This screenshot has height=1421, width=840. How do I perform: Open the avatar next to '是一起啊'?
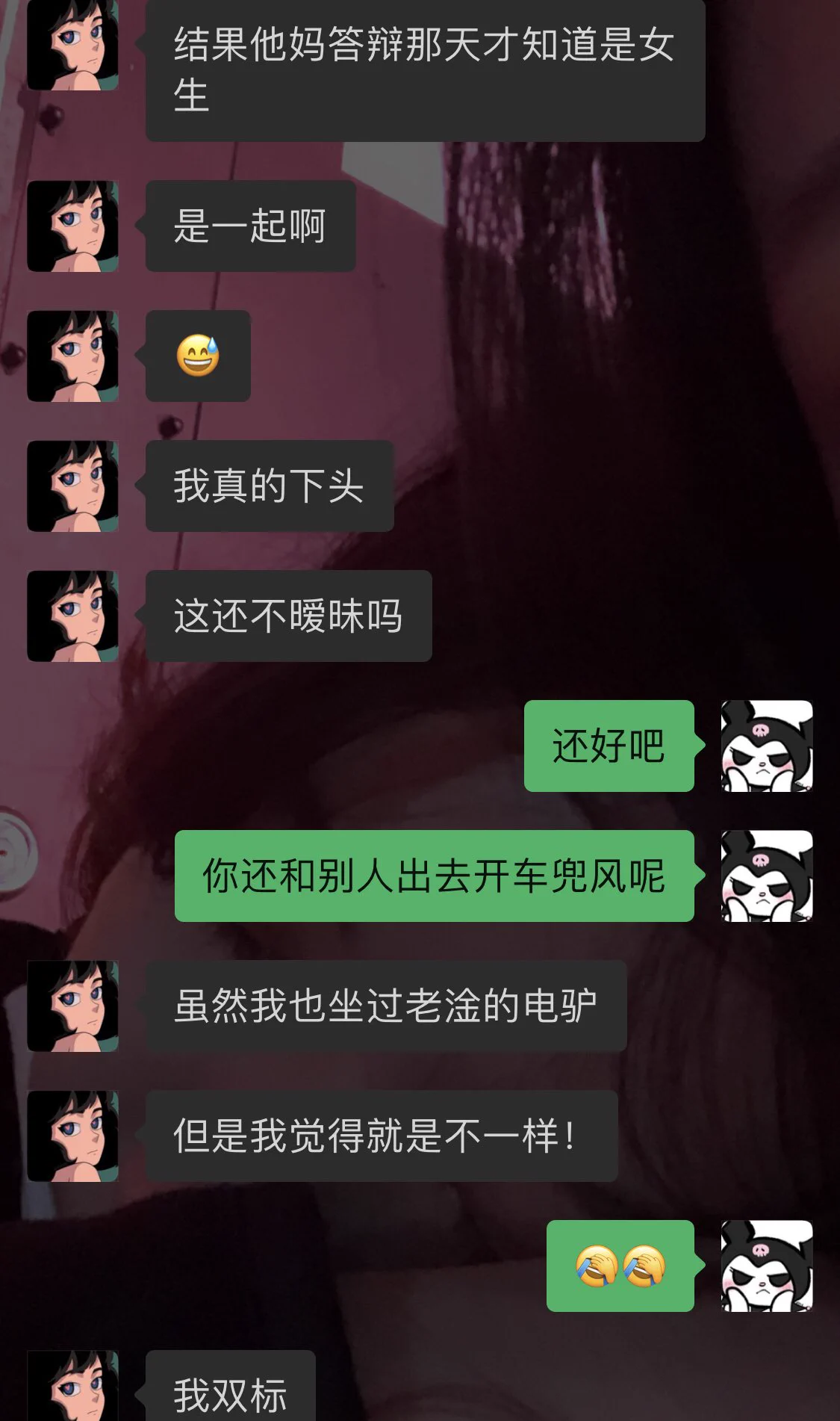click(72, 228)
